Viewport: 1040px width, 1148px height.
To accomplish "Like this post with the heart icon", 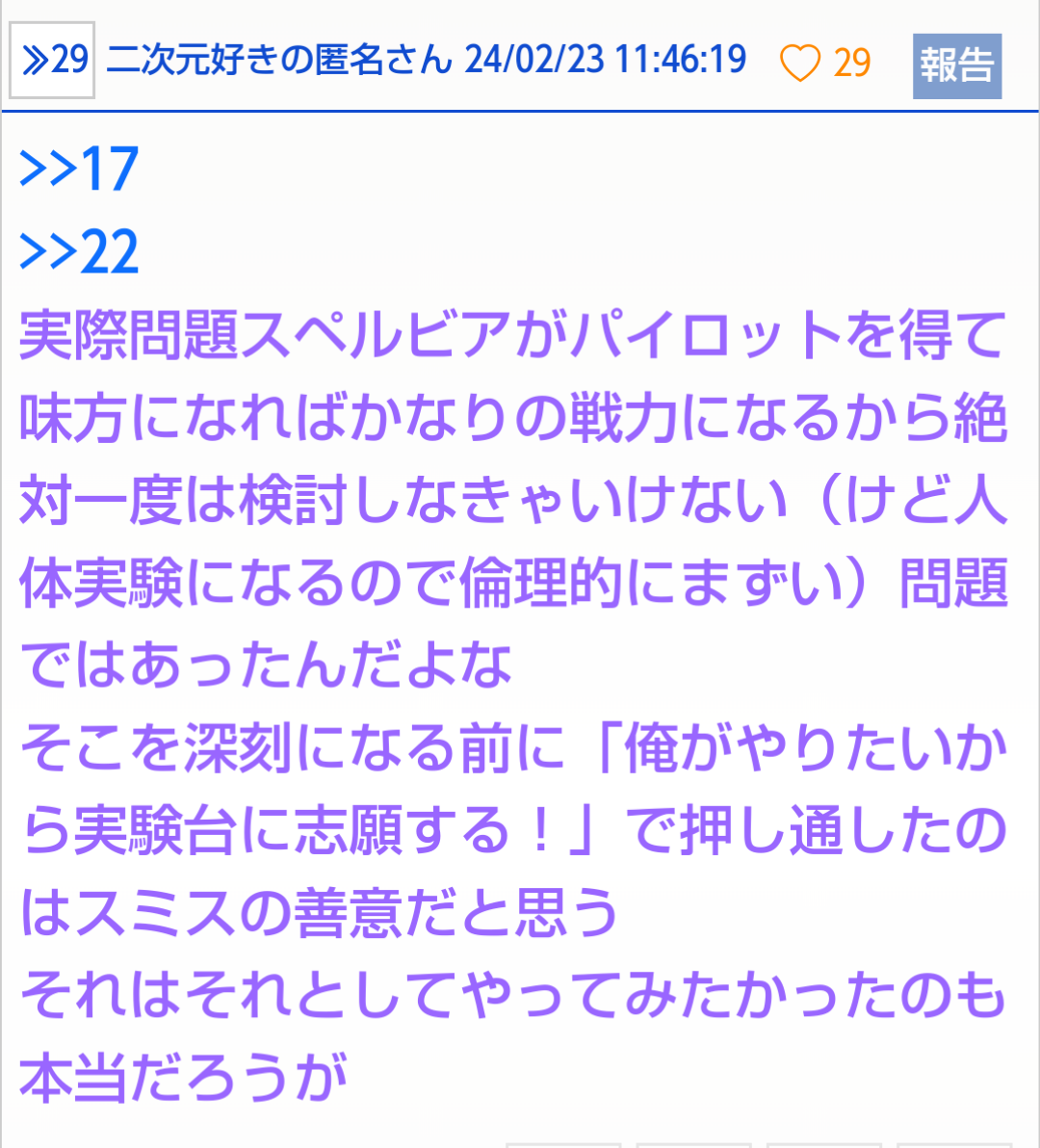I will pos(799,64).
